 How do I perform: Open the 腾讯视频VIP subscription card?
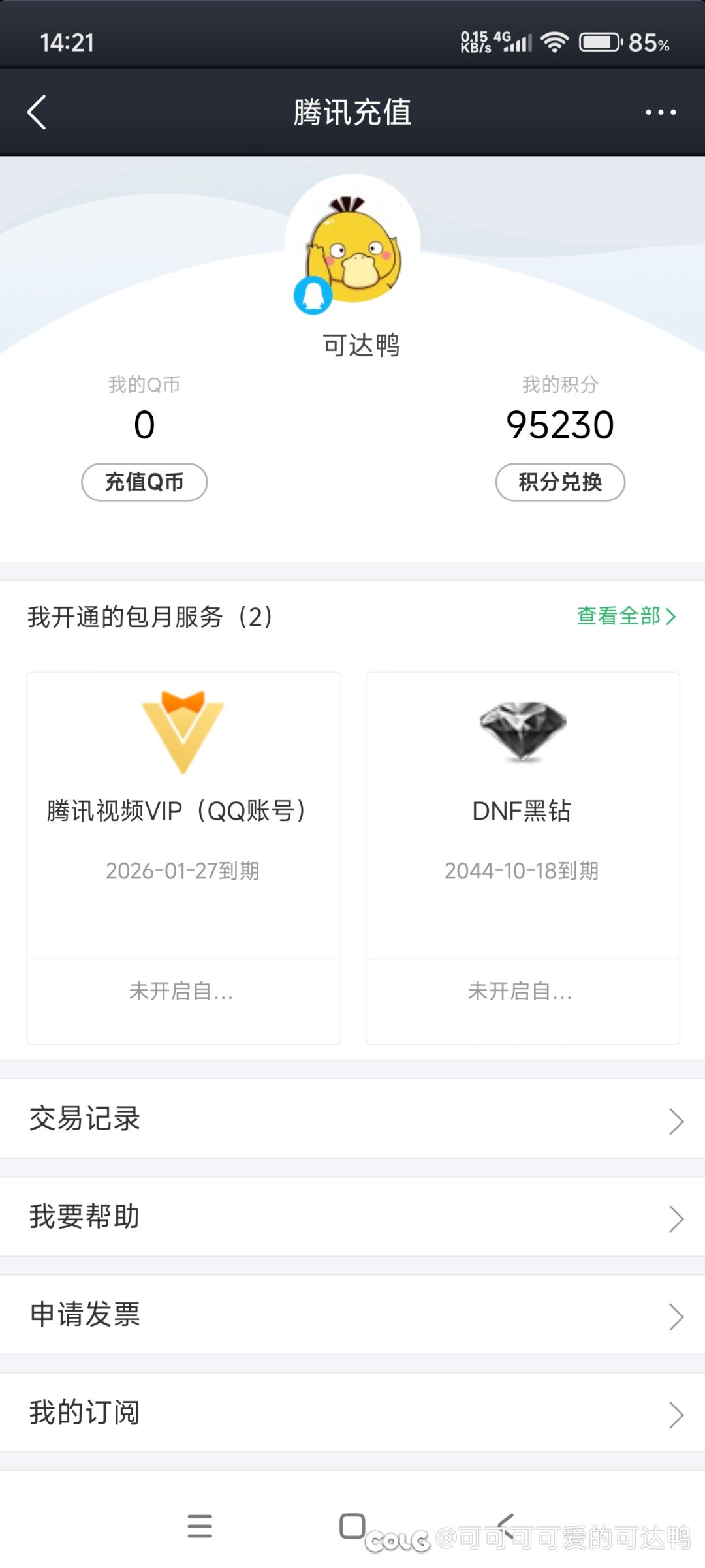183,816
